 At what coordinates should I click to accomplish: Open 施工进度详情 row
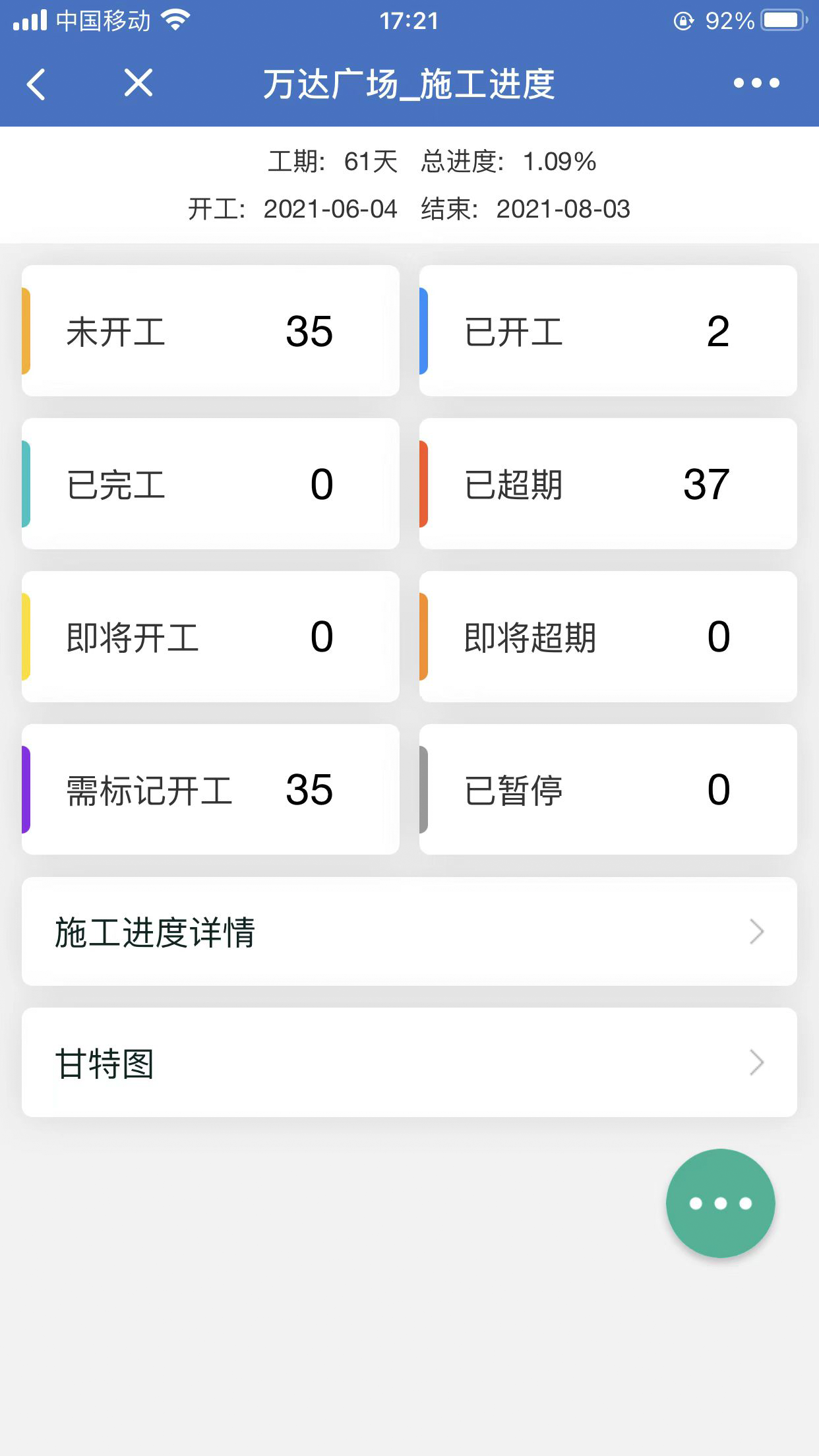(x=409, y=932)
